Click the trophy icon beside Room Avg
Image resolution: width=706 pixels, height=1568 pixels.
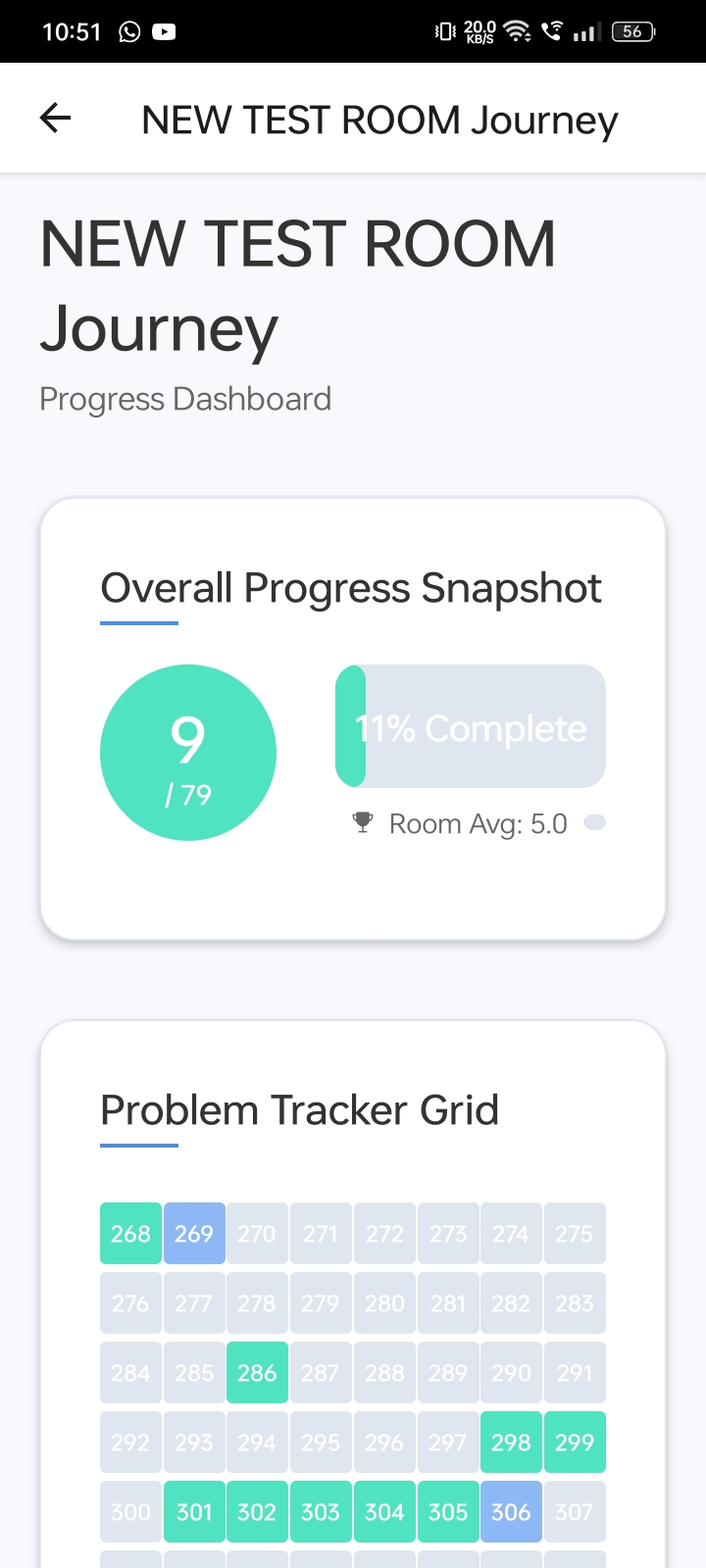click(363, 823)
